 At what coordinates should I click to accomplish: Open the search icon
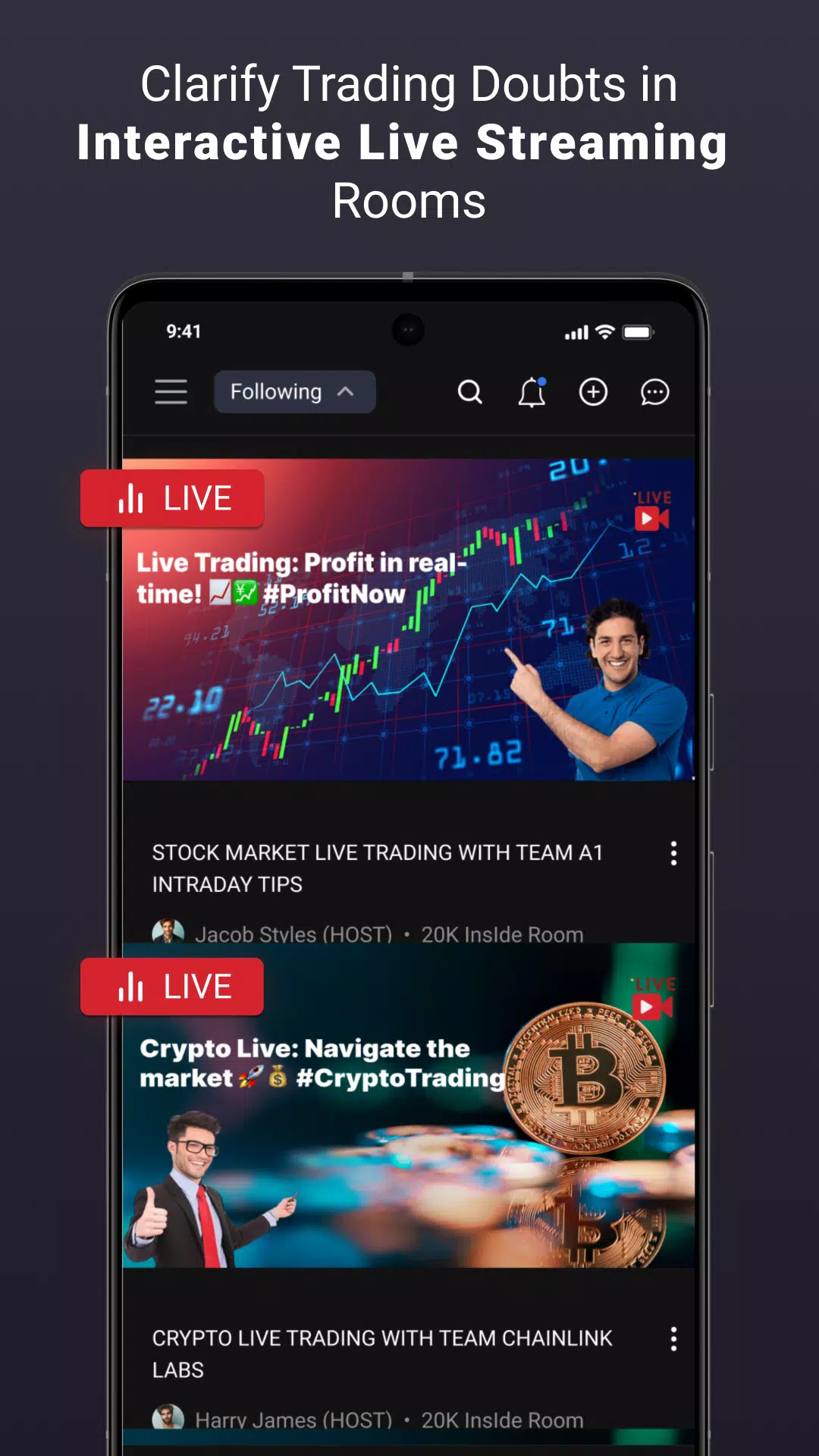(x=470, y=392)
